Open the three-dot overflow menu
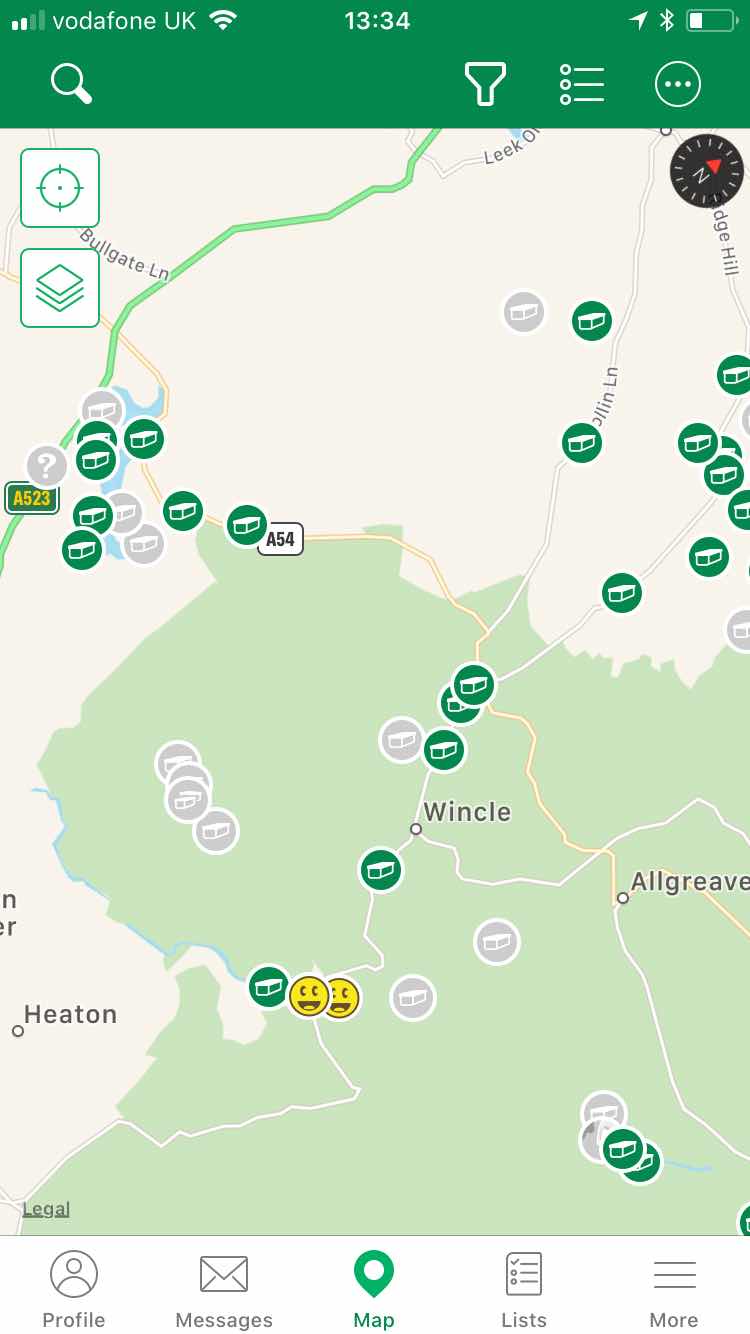Screen dimensions: 750x1334 pos(678,84)
